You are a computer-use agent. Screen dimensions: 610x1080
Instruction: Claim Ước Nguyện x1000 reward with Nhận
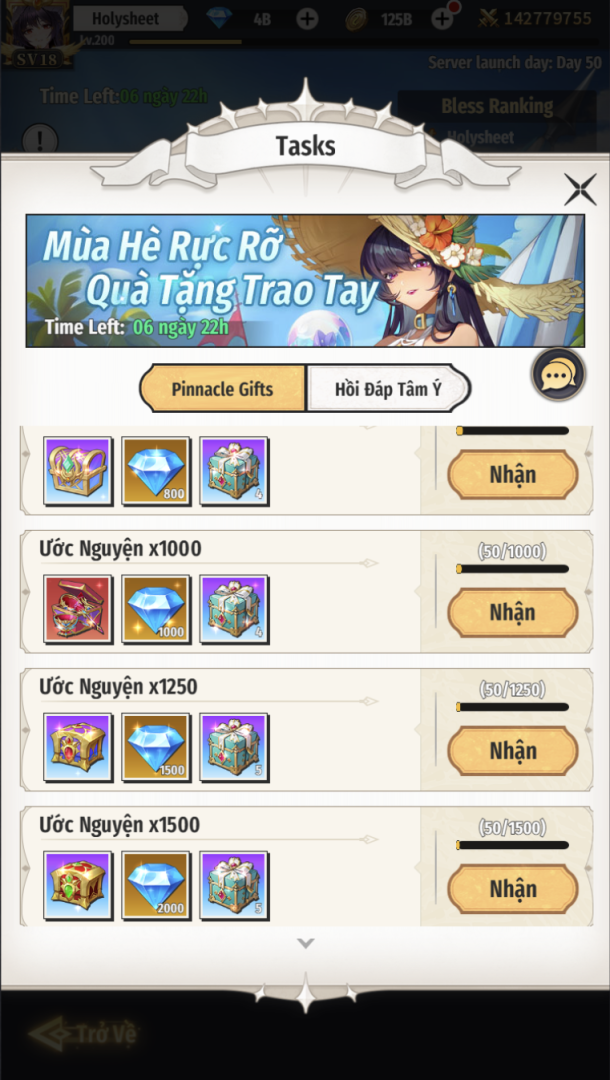pos(513,612)
